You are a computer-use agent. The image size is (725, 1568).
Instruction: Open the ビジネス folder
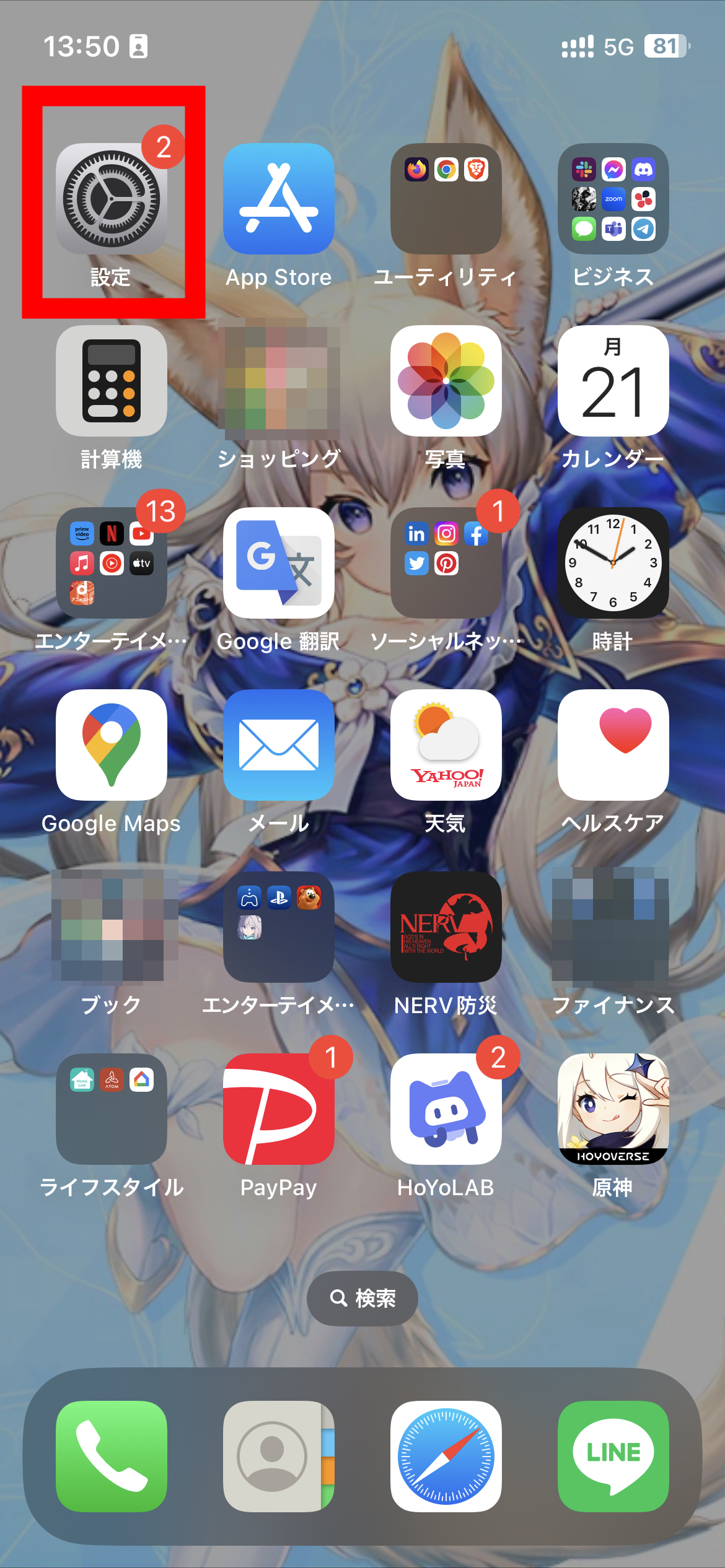(613, 199)
